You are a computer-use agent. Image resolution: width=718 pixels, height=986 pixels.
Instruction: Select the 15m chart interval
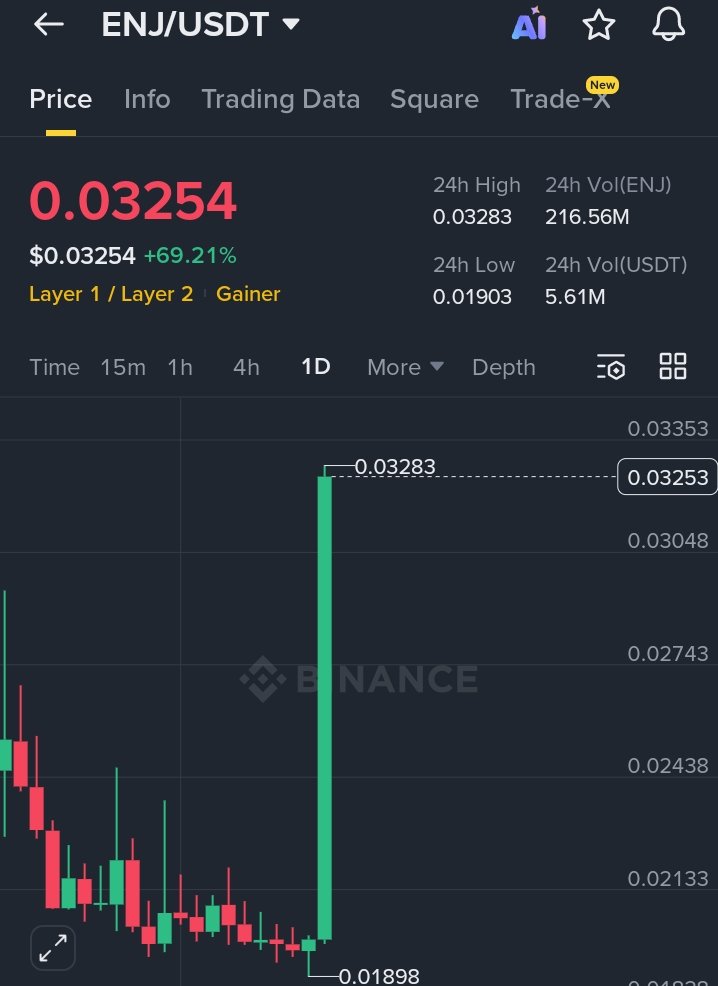[x=123, y=367]
